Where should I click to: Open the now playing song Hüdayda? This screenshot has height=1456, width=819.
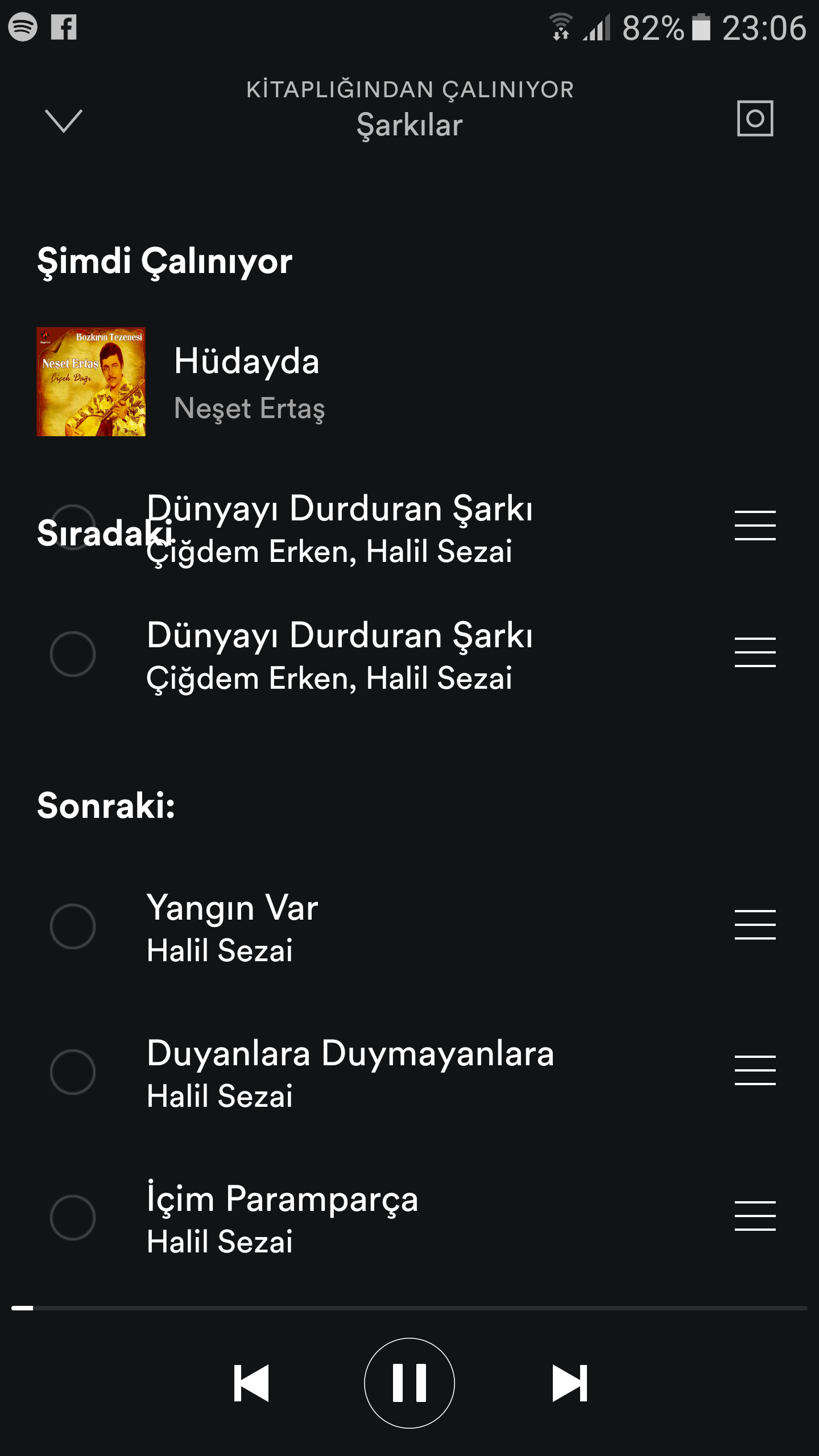click(x=247, y=381)
